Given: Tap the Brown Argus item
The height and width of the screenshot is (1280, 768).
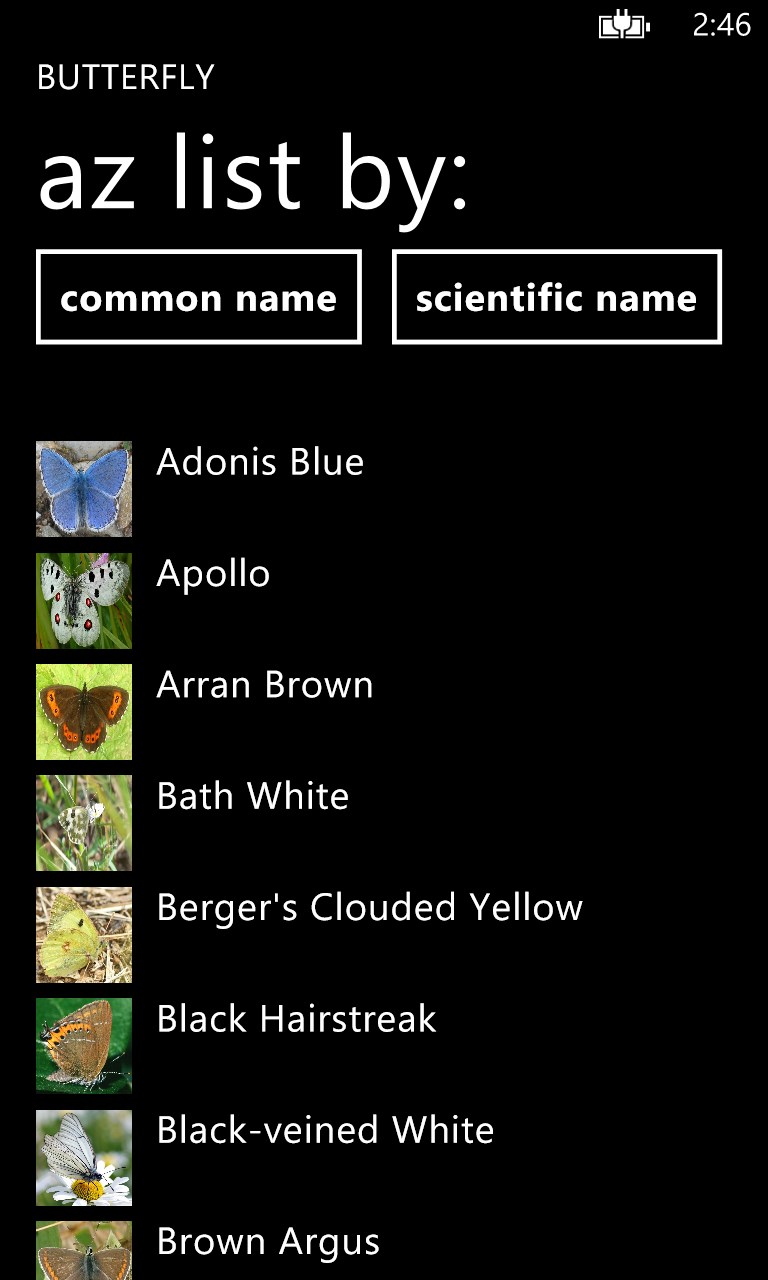Looking at the screenshot, I should 268,1243.
